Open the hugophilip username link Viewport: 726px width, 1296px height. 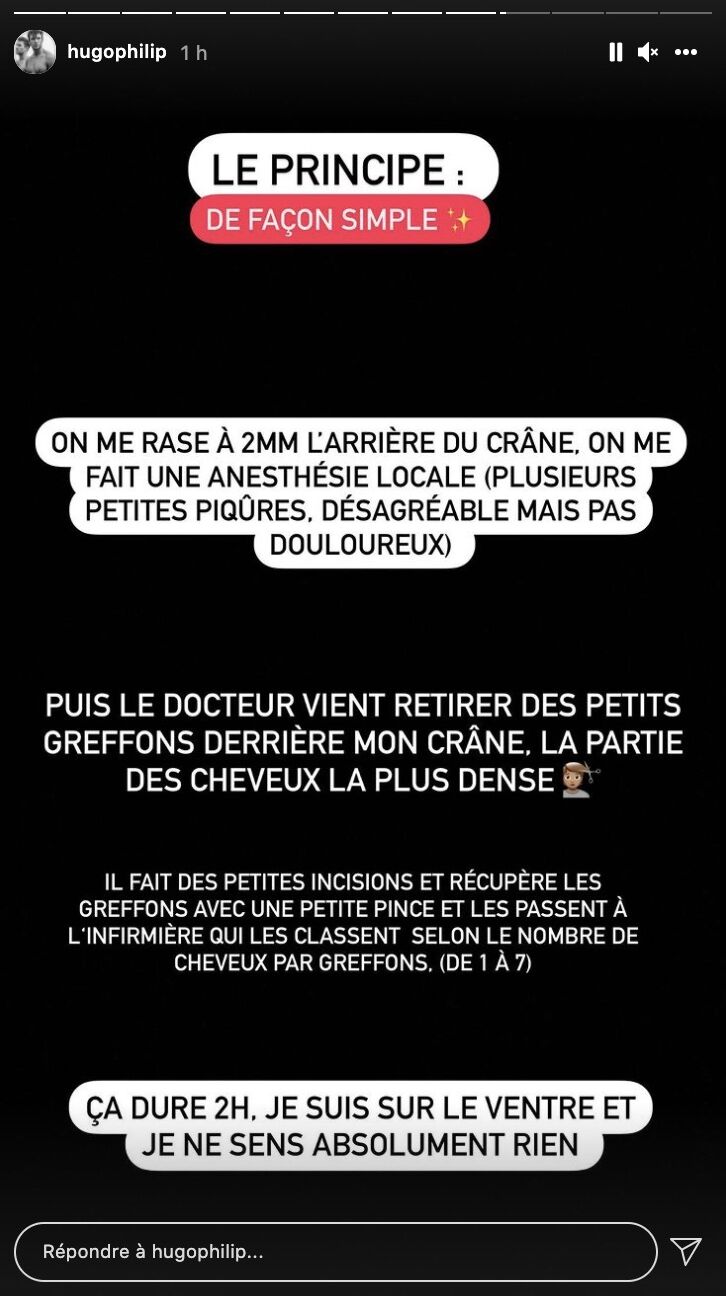pyautogui.click(x=117, y=52)
